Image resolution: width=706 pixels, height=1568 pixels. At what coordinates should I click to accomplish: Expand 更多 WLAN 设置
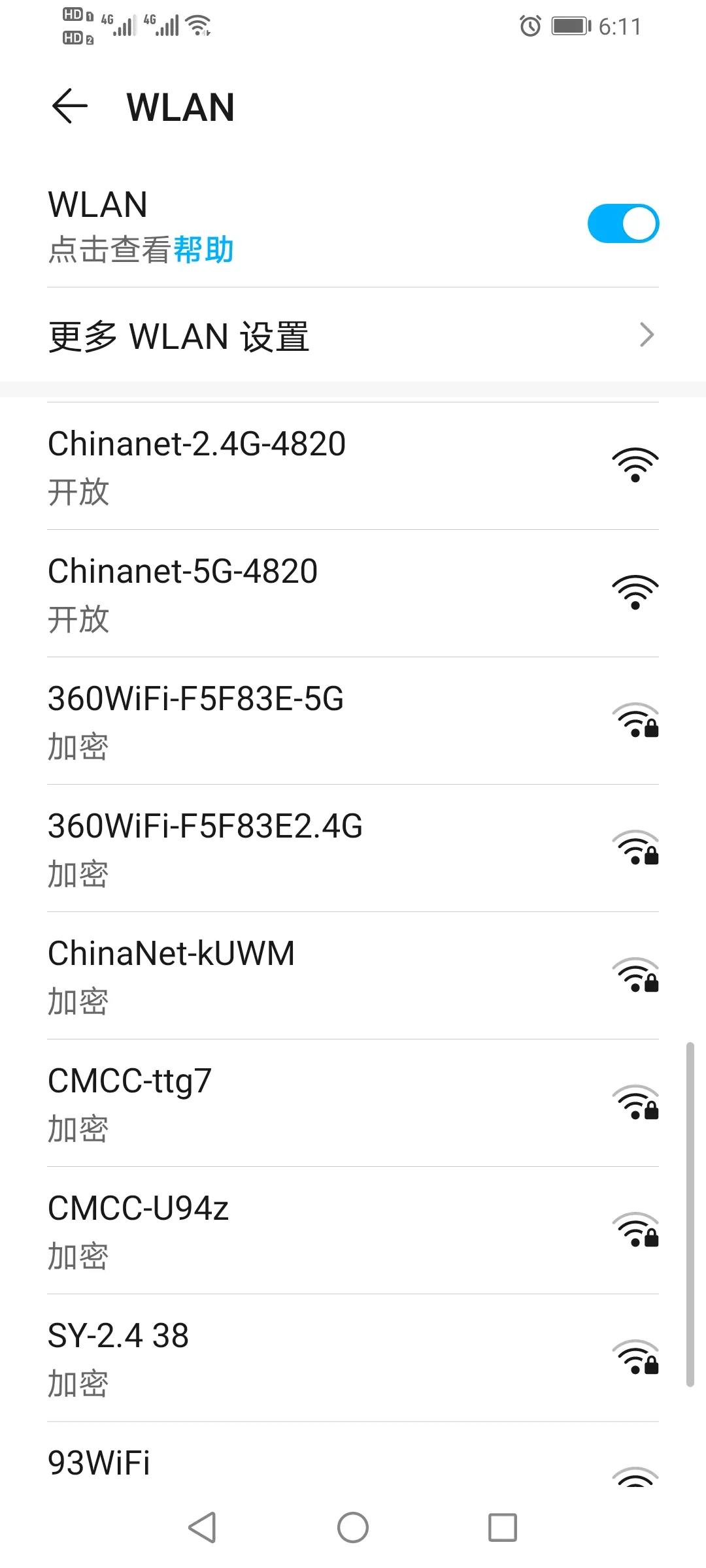[x=261, y=336]
